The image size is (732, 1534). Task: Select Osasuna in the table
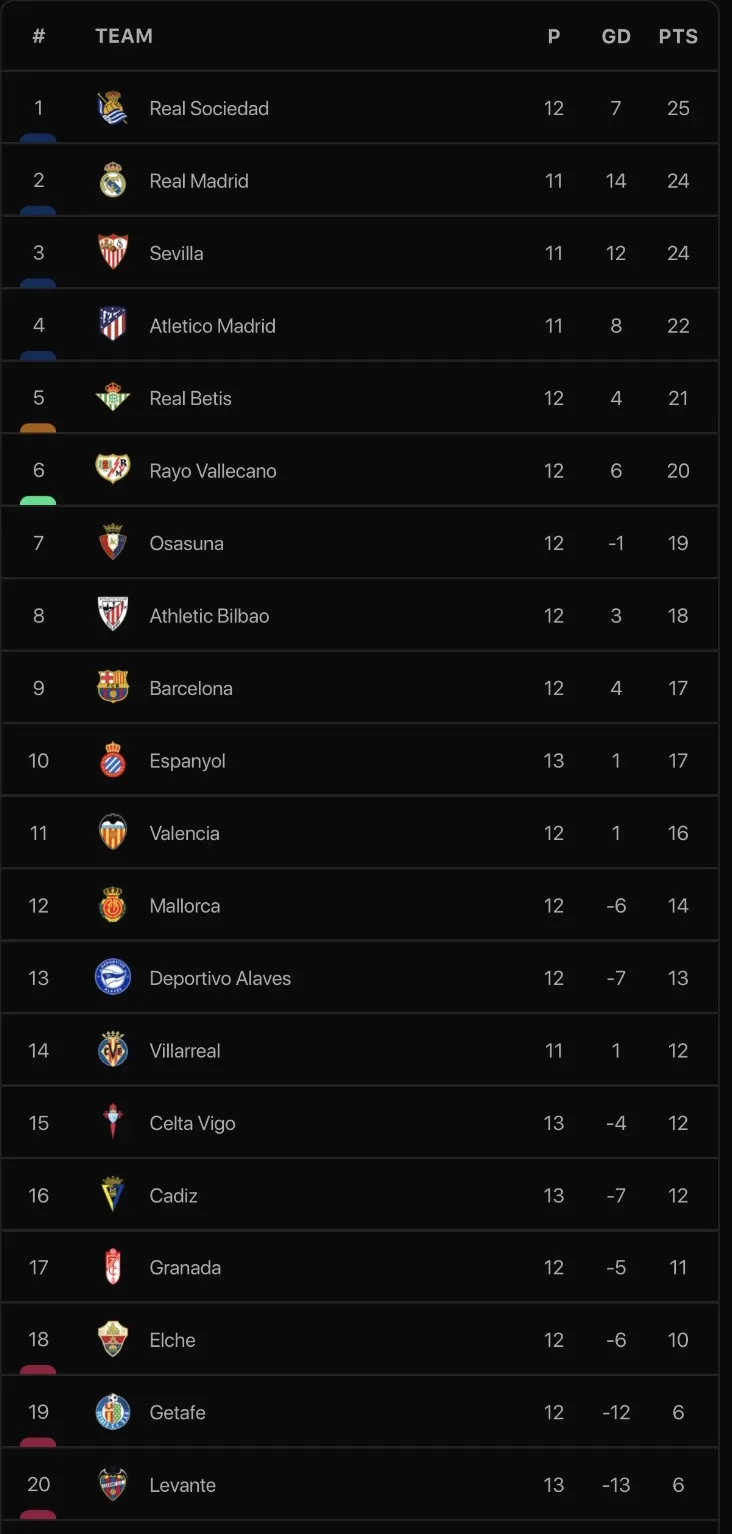pos(187,543)
